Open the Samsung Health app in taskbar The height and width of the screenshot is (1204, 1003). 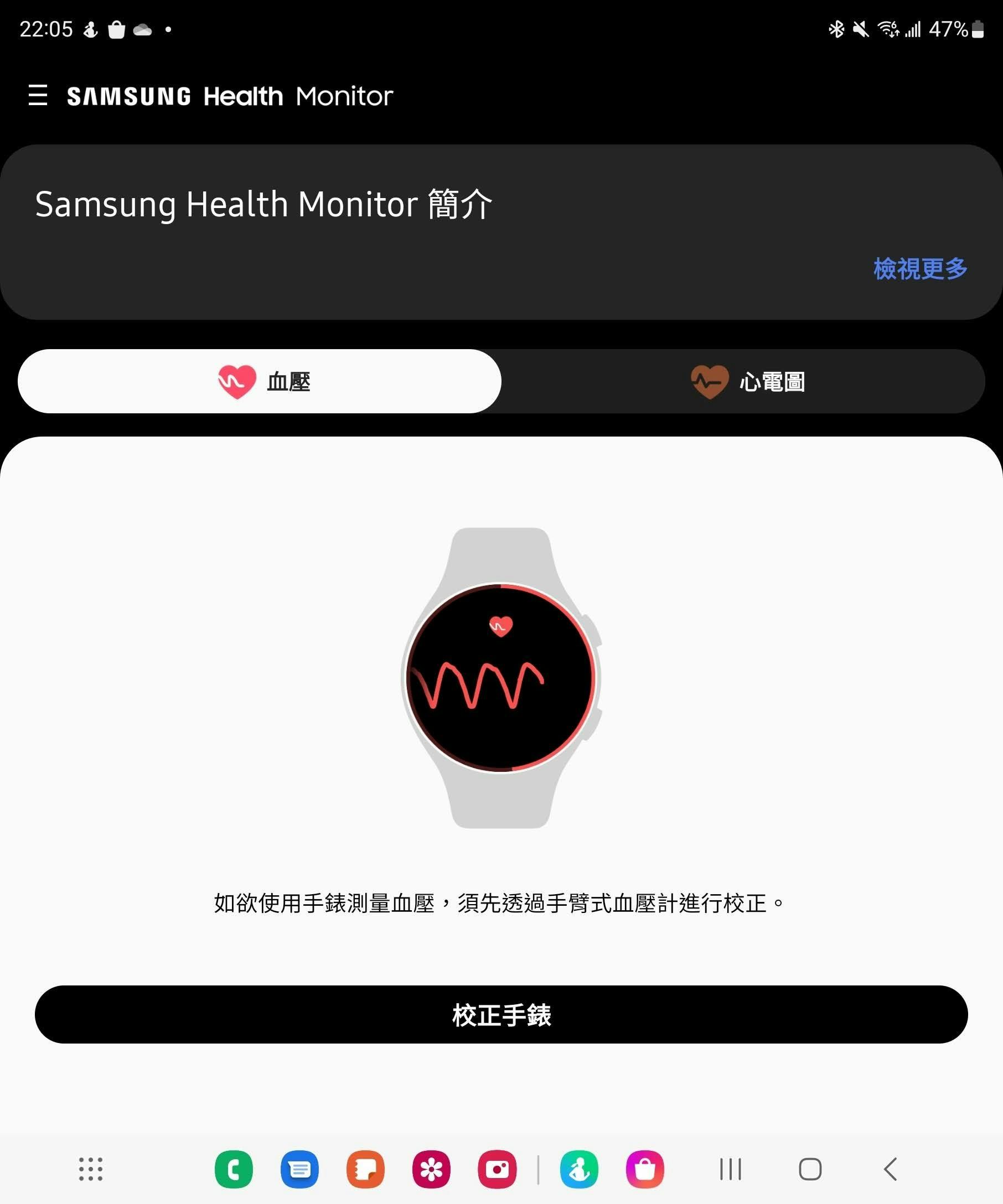click(x=579, y=1170)
